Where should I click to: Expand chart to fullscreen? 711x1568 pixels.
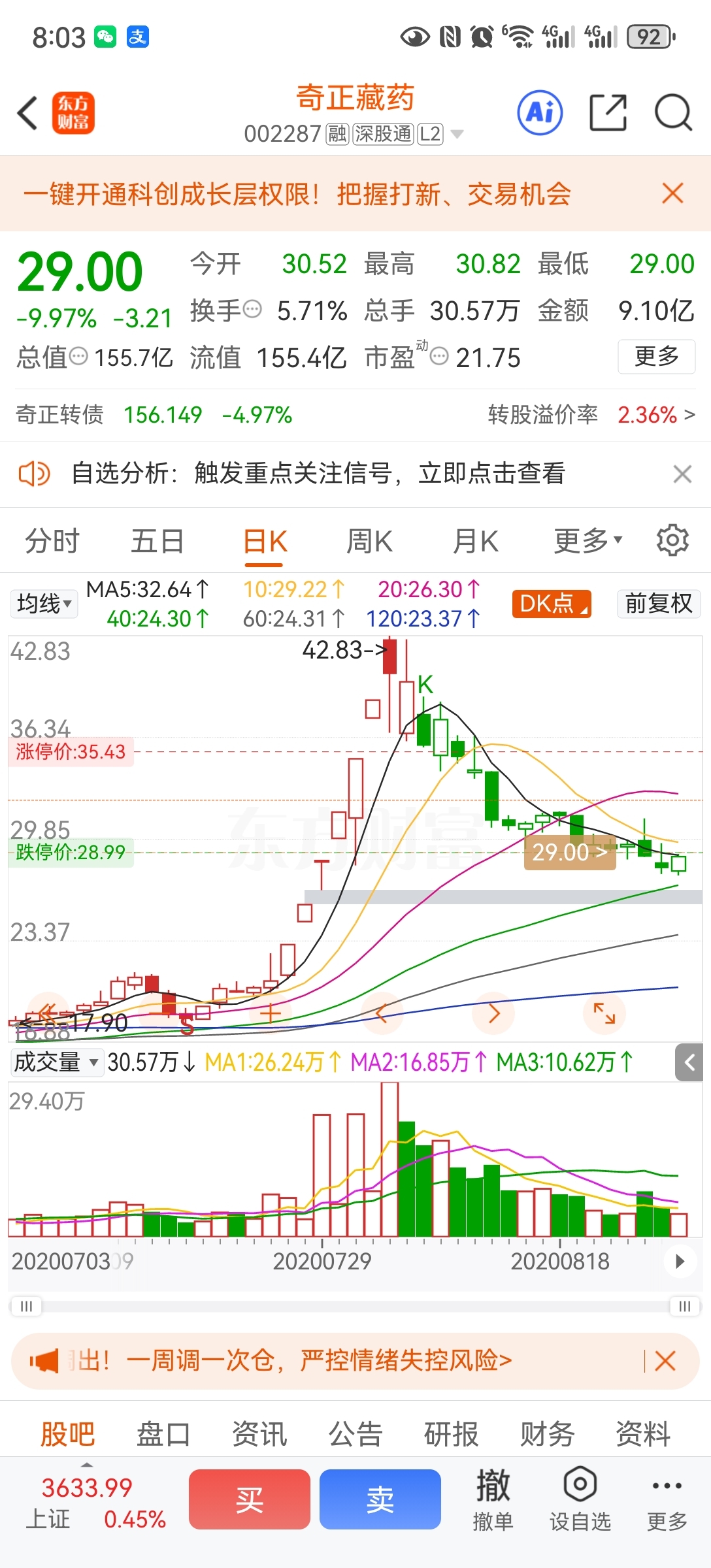604,1013
